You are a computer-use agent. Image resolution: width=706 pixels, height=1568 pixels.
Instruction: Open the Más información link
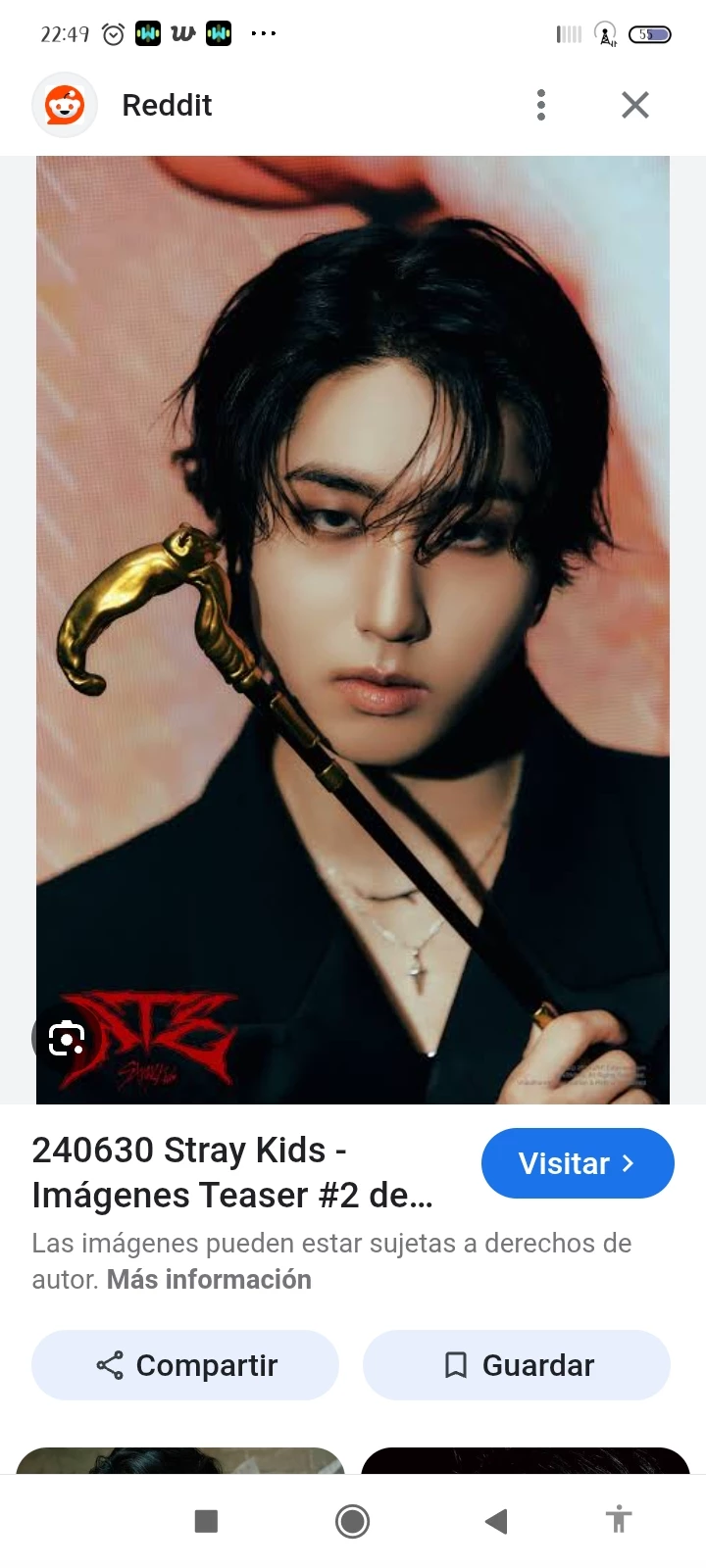[209, 1280]
